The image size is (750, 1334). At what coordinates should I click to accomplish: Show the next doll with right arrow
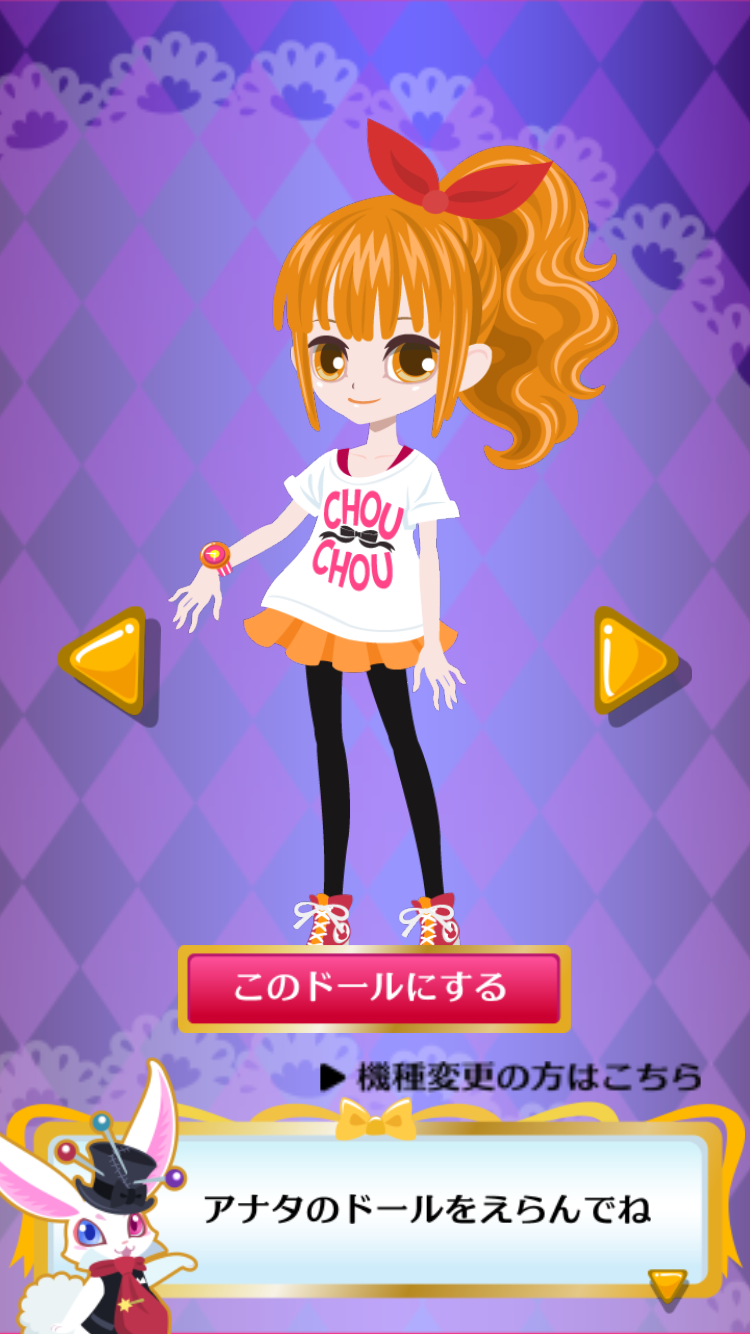click(632, 660)
